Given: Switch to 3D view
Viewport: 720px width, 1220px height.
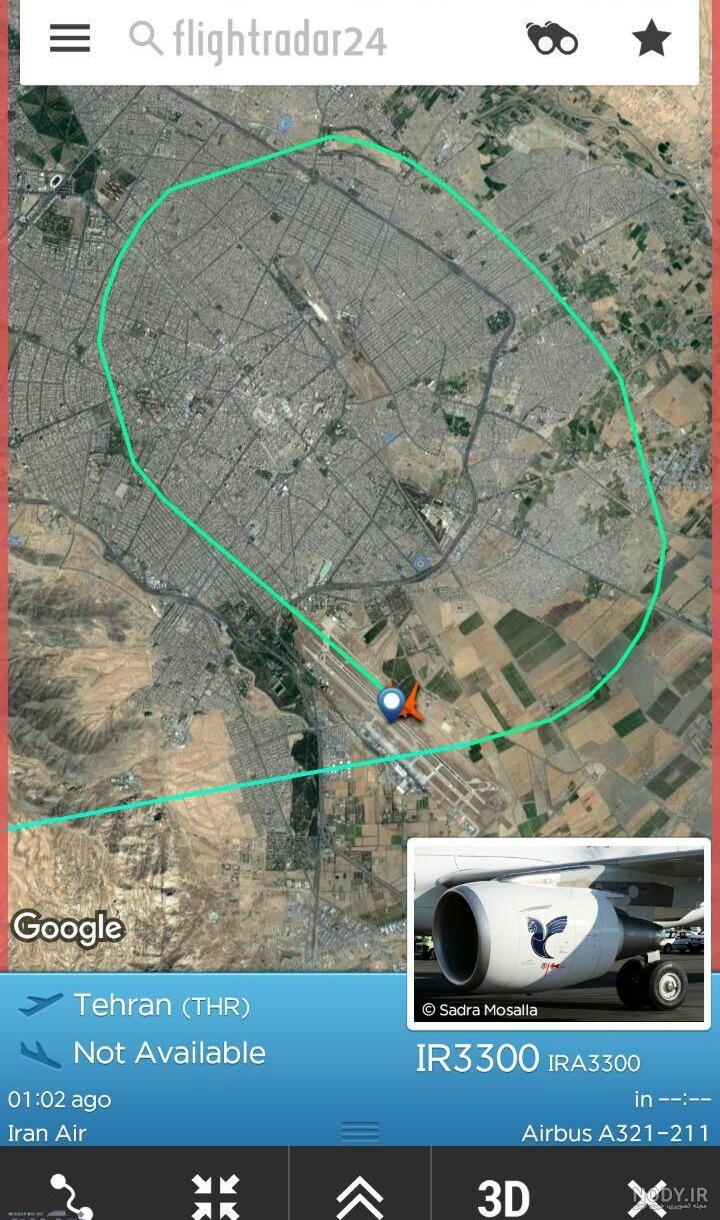Looking at the screenshot, I should (x=503, y=1197).
